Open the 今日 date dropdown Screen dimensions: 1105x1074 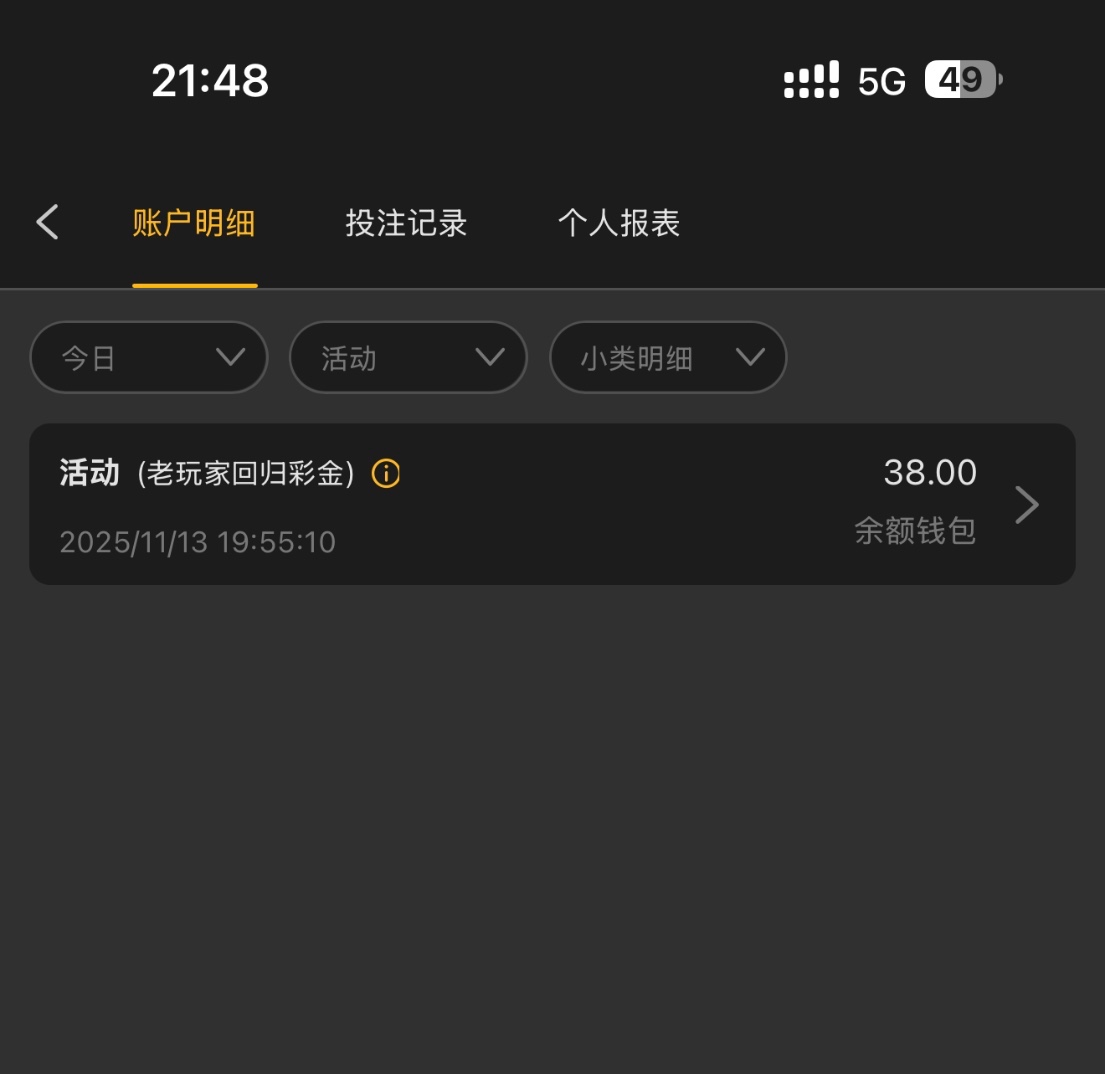(x=149, y=357)
